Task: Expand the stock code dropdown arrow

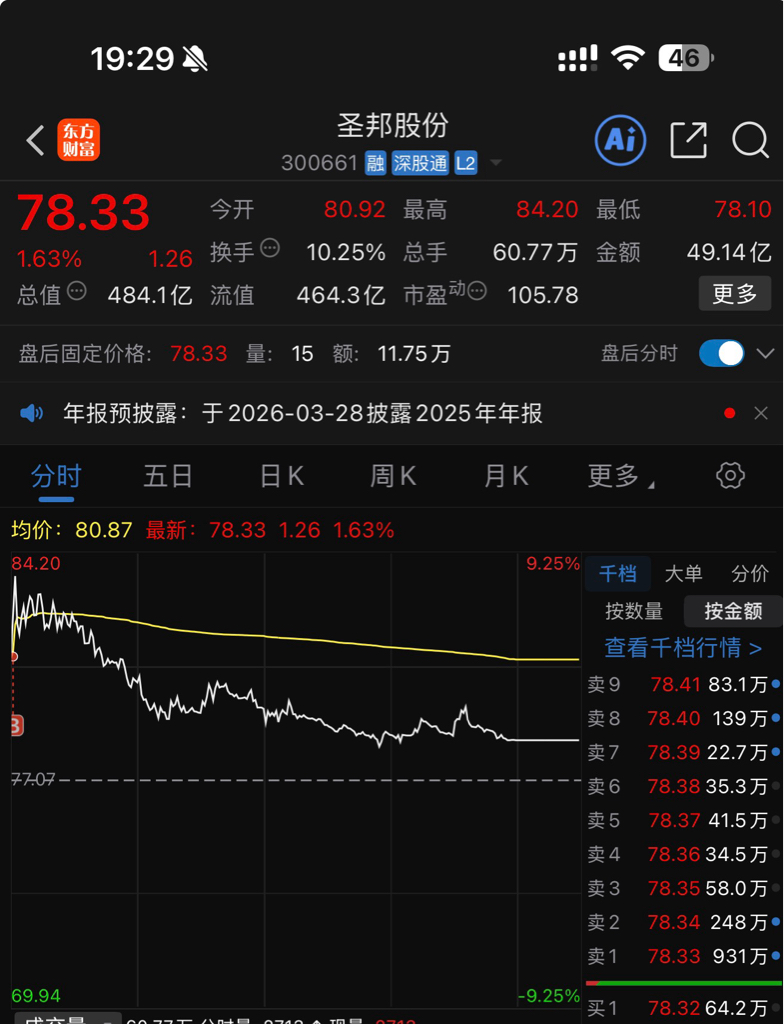Action: coord(496,162)
